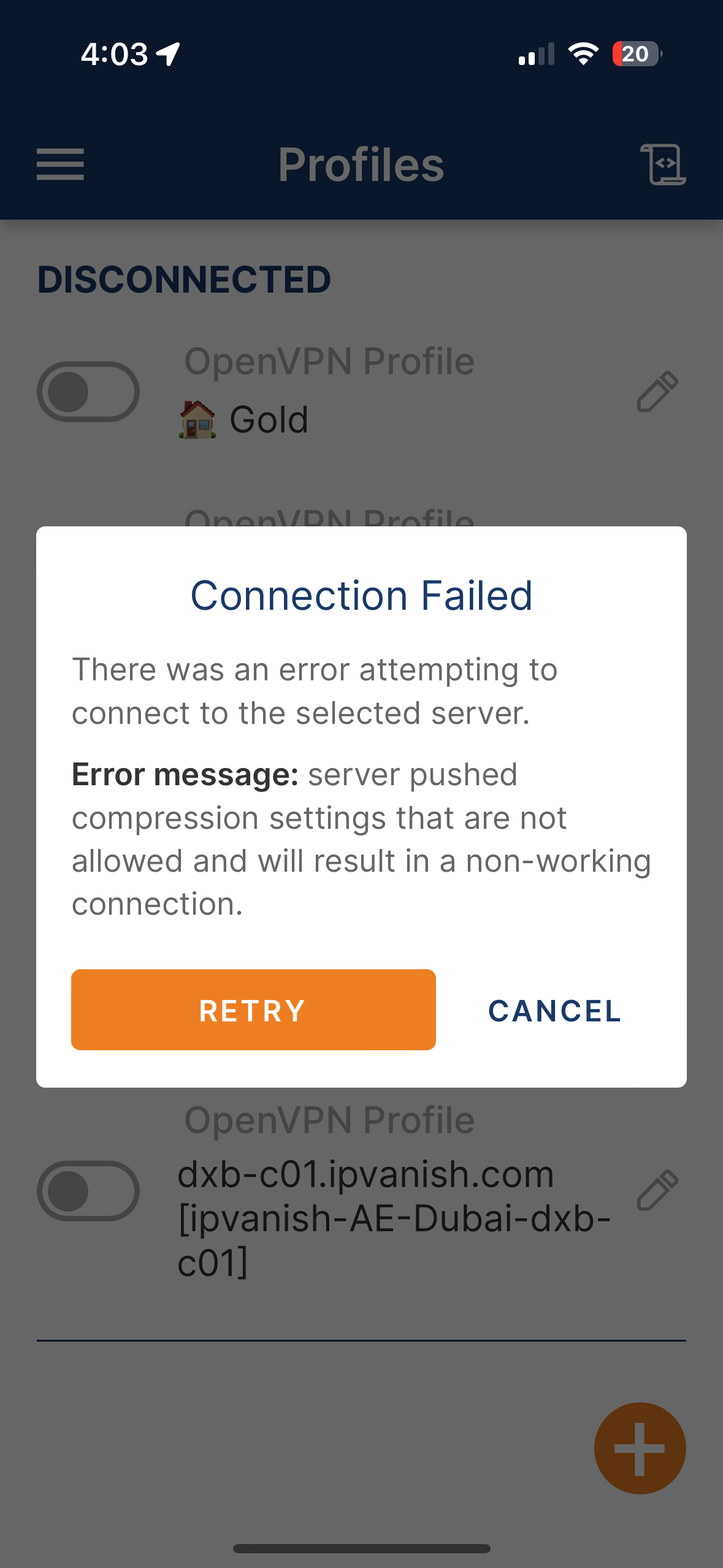Open the log icon in header
The height and width of the screenshot is (1568, 723).
coord(663,164)
